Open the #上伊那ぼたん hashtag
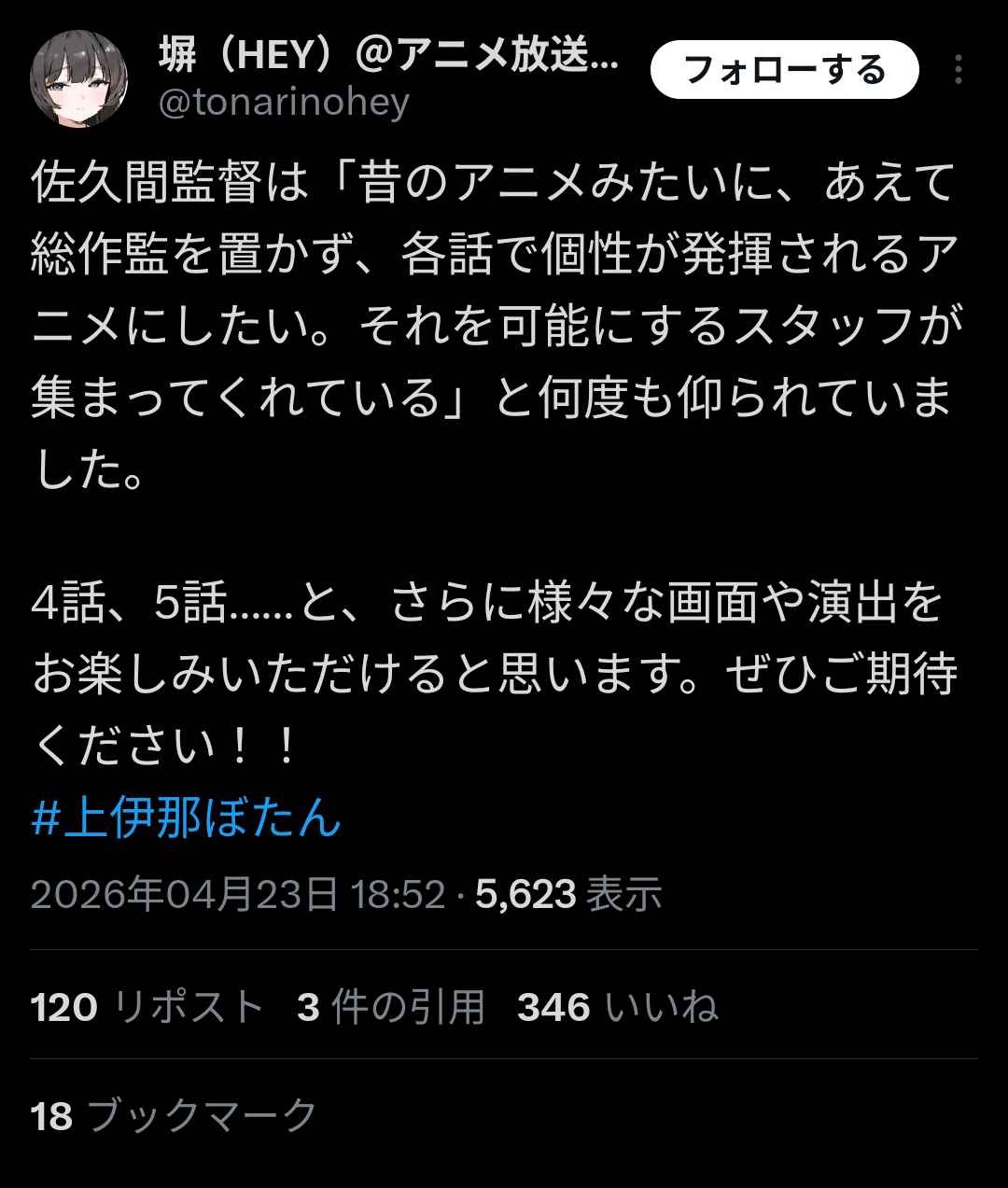Image resolution: width=1008 pixels, height=1188 pixels. pyautogui.click(x=187, y=818)
